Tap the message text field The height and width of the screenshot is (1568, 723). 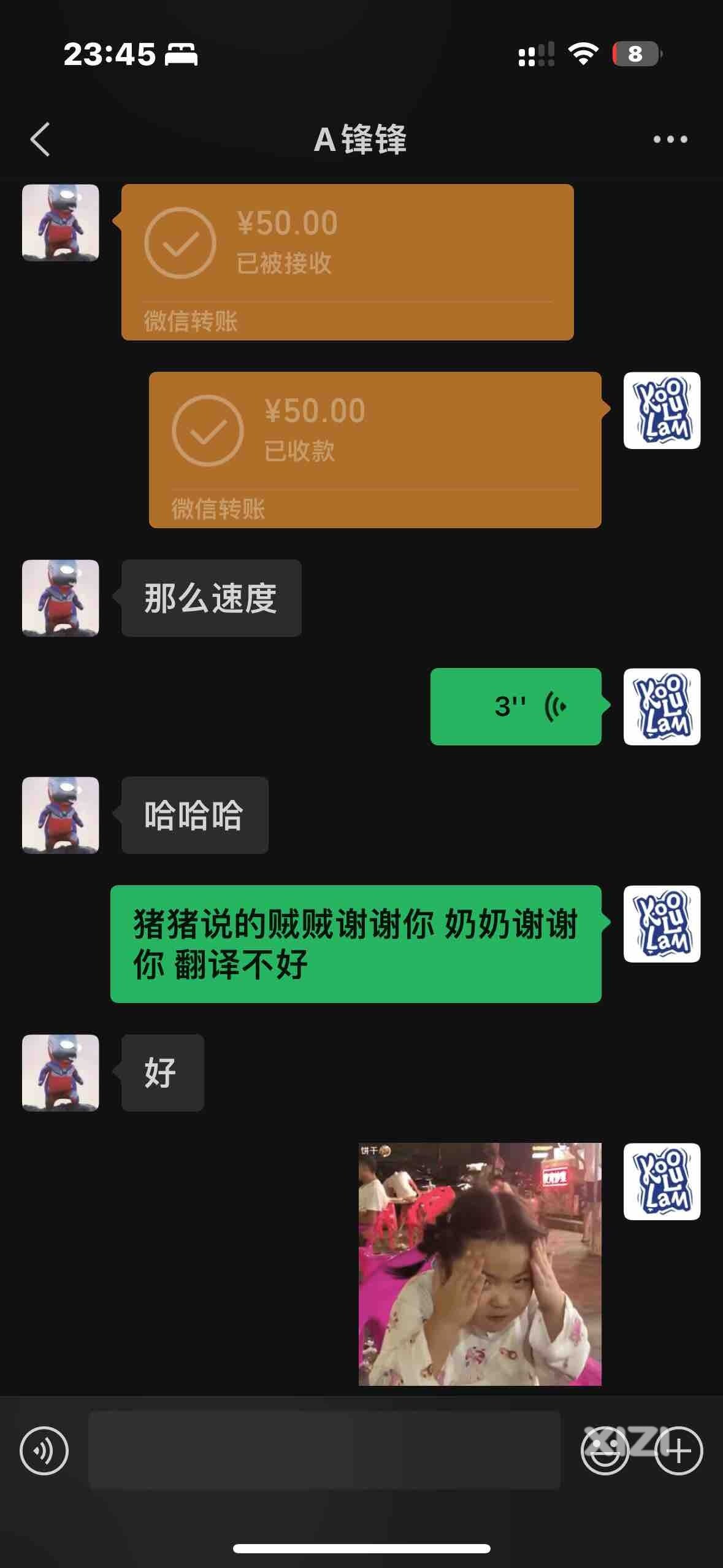click(324, 1450)
